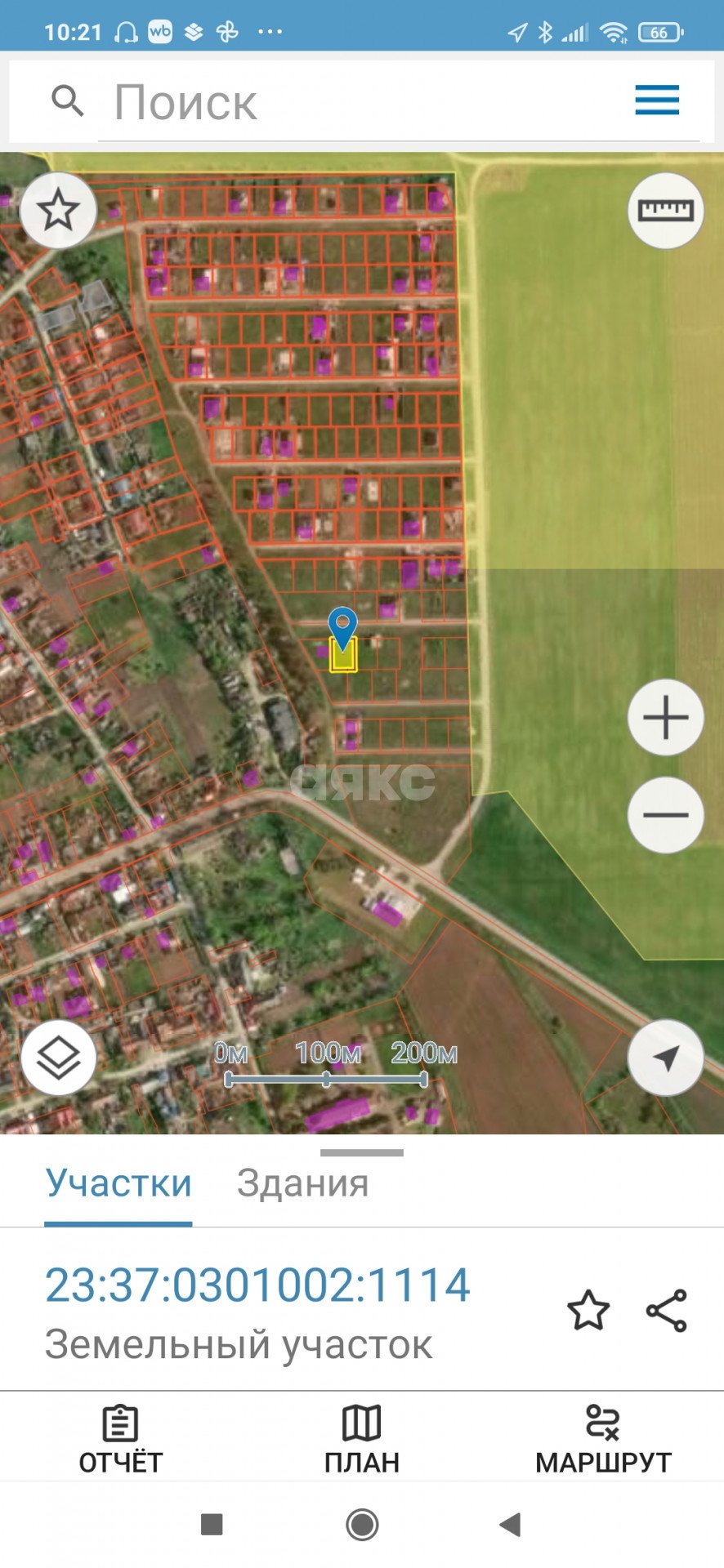
Task: Go back with system back button
Action: 511,1524
